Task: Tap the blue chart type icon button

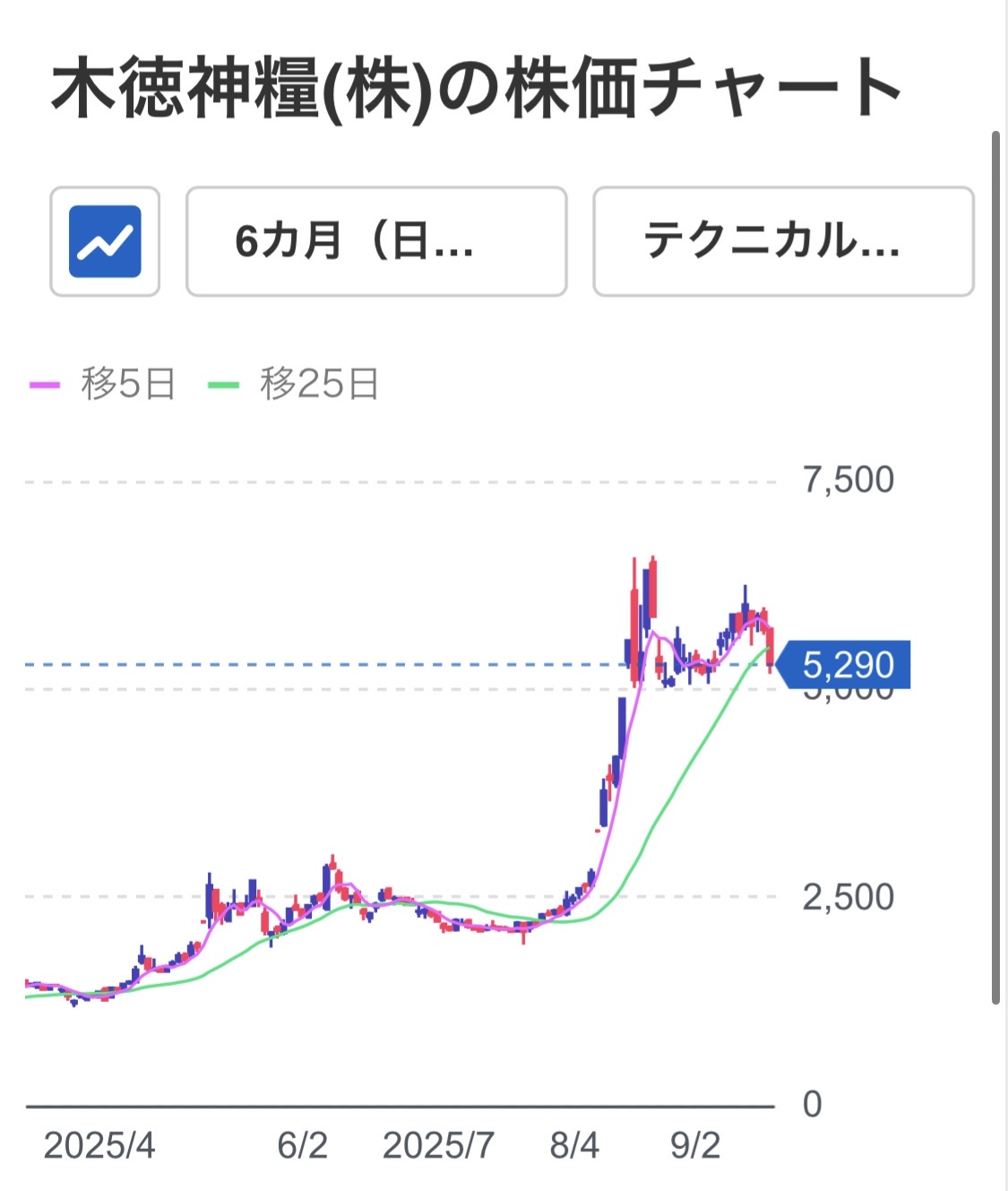Action: pos(105,241)
